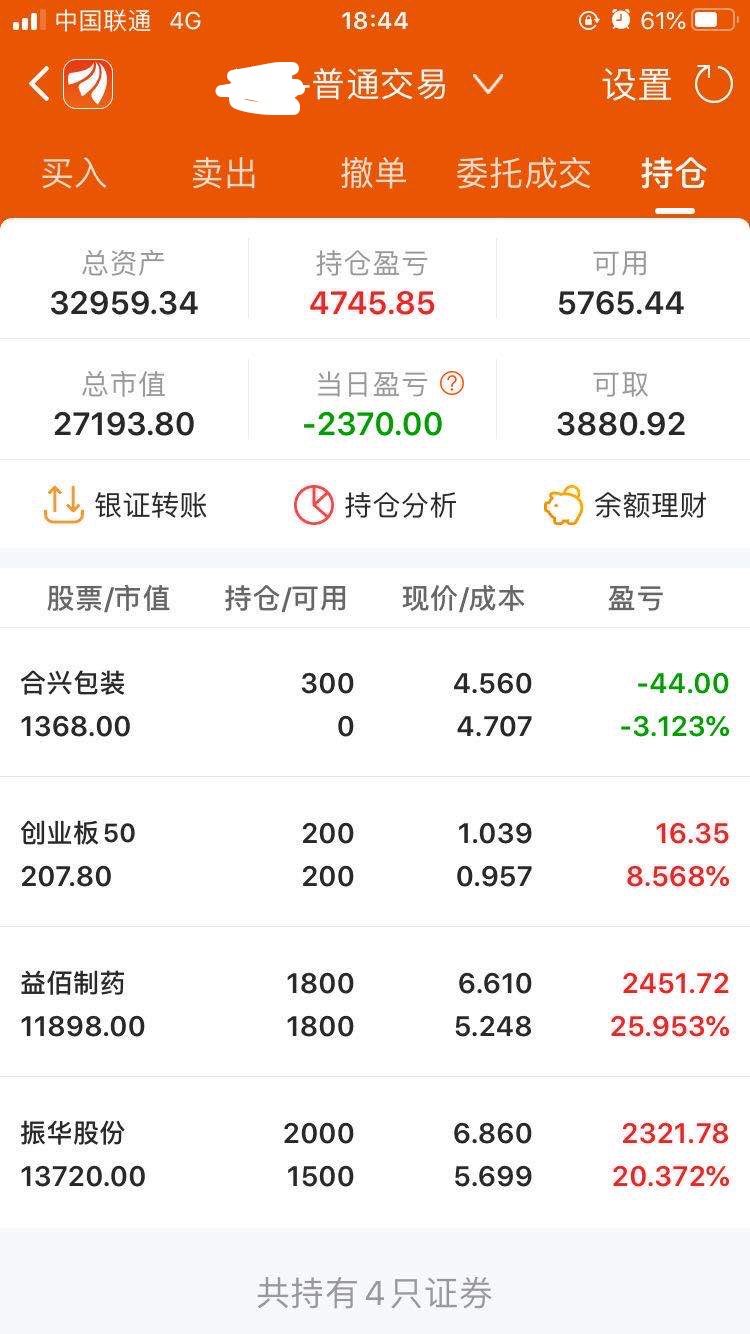The image size is (750, 1334).
Task: Open details for 益佰制药 holding row
Action: tap(375, 1000)
